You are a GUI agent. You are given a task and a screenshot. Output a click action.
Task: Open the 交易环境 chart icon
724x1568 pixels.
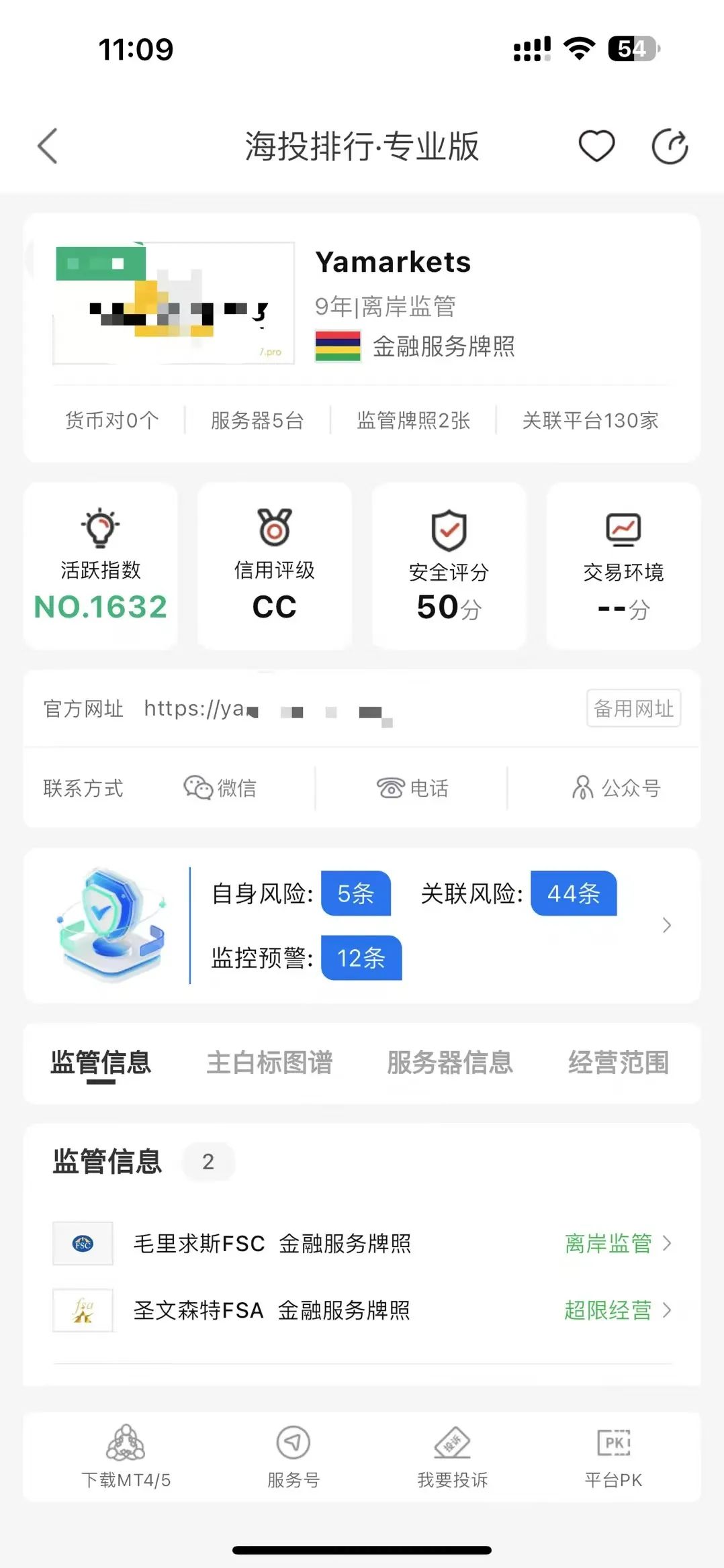(621, 529)
